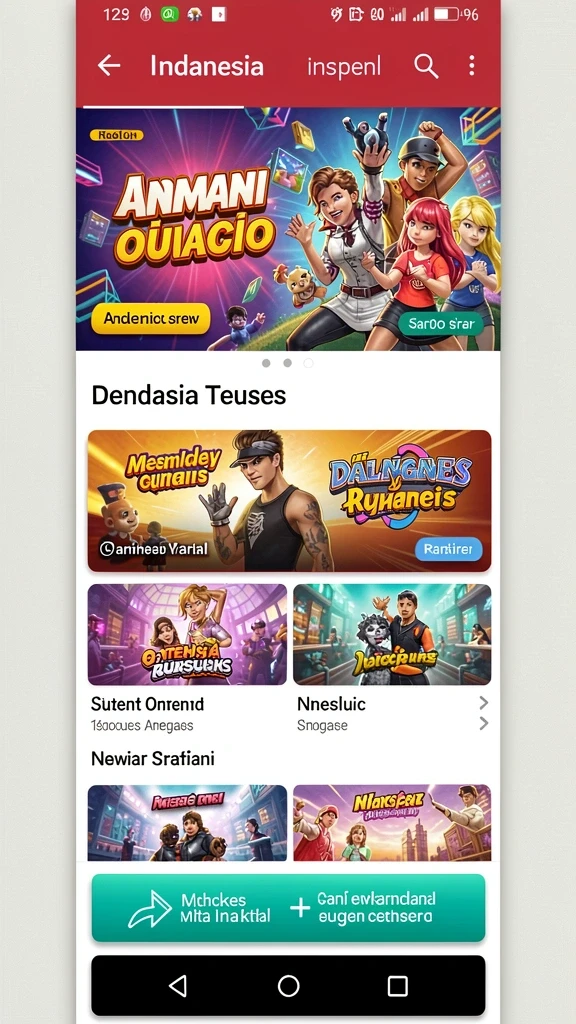
Task: Expand the chevron next to Nnesluic
Action: (483, 703)
